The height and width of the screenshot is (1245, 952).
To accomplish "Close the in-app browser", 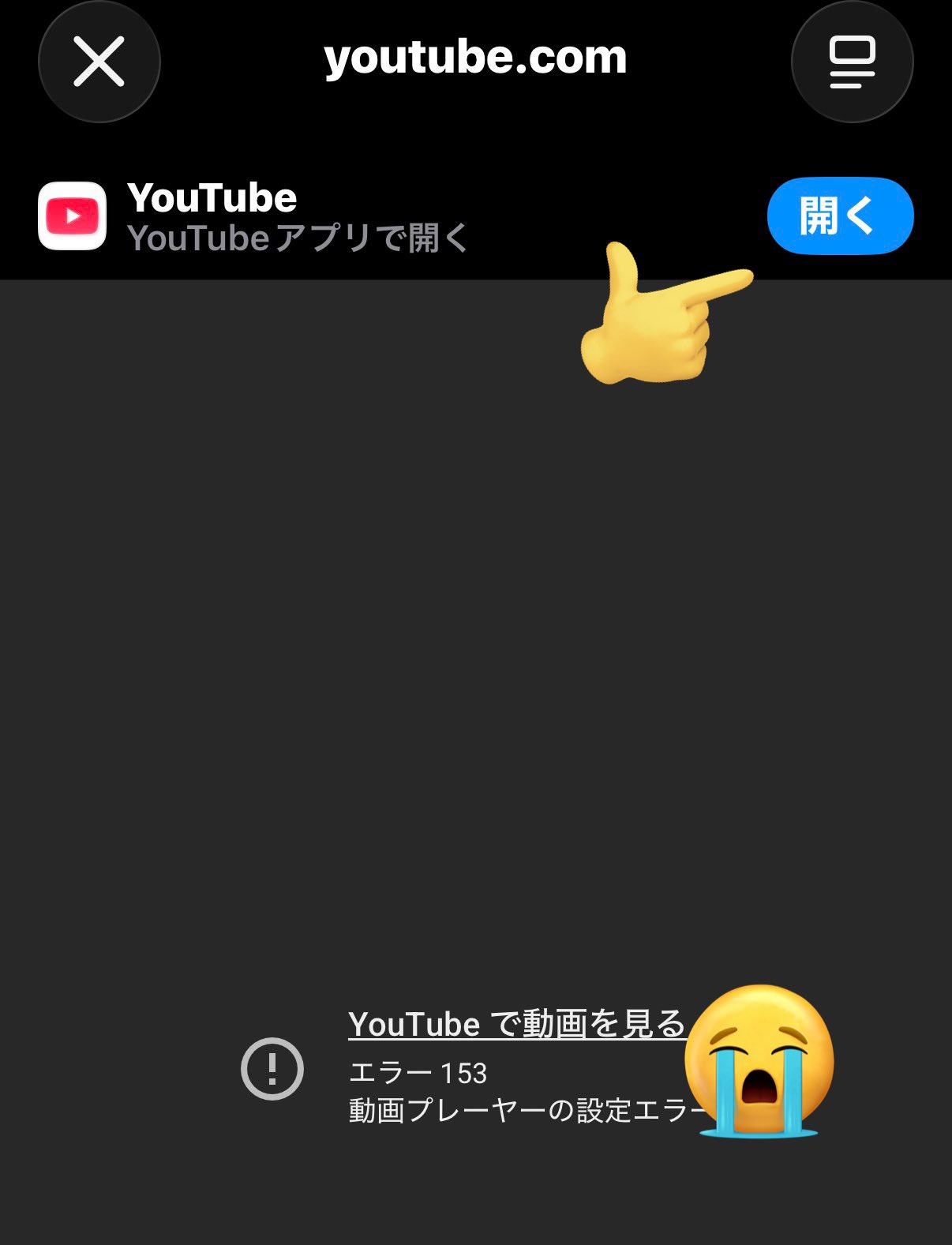I will (x=99, y=62).
